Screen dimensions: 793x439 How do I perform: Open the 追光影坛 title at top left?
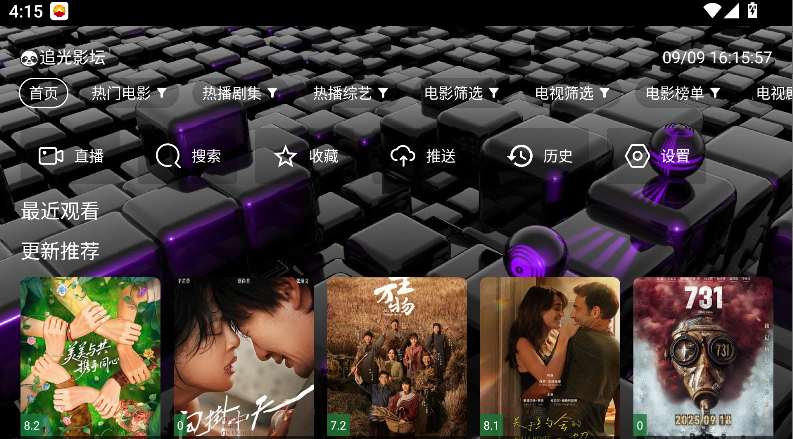(x=64, y=58)
